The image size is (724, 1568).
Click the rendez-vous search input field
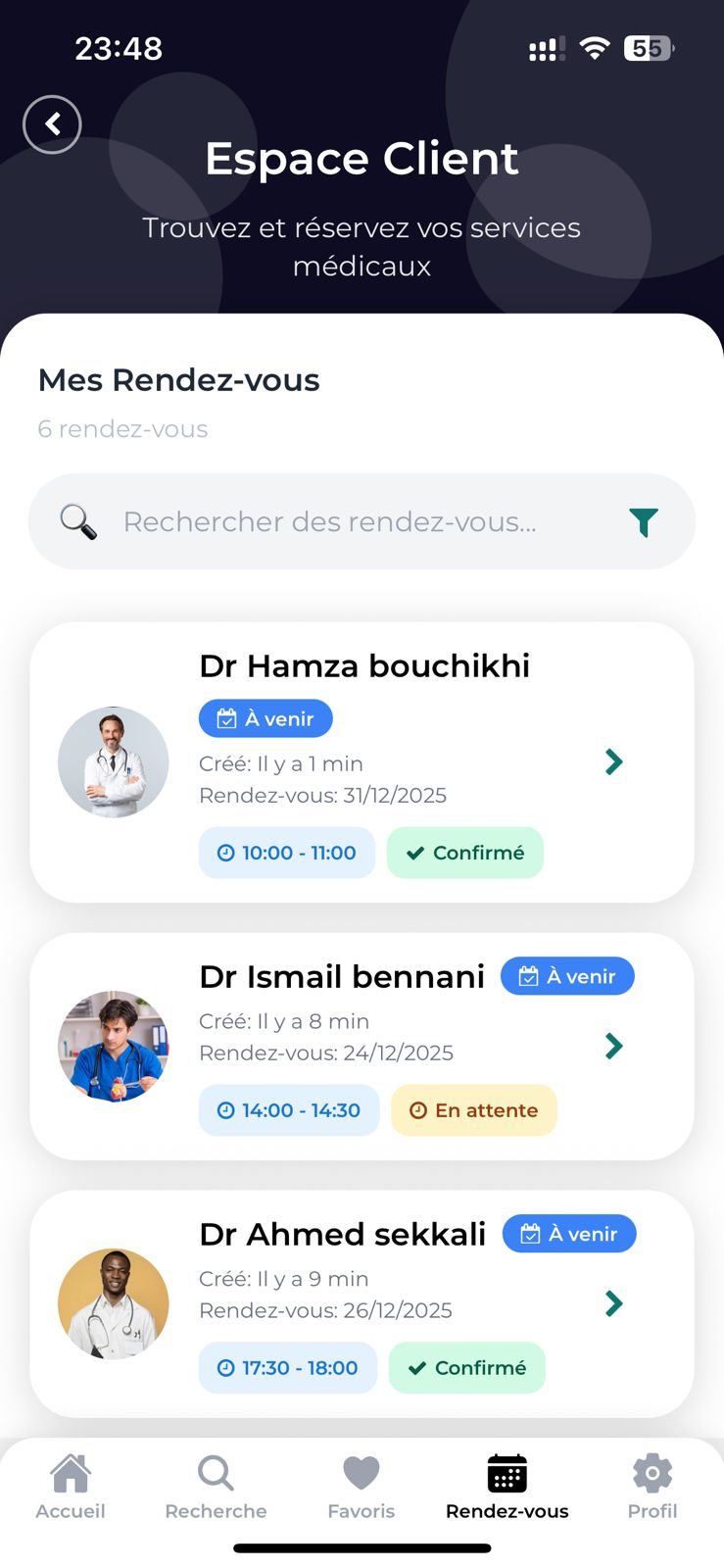(x=330, y=522)
